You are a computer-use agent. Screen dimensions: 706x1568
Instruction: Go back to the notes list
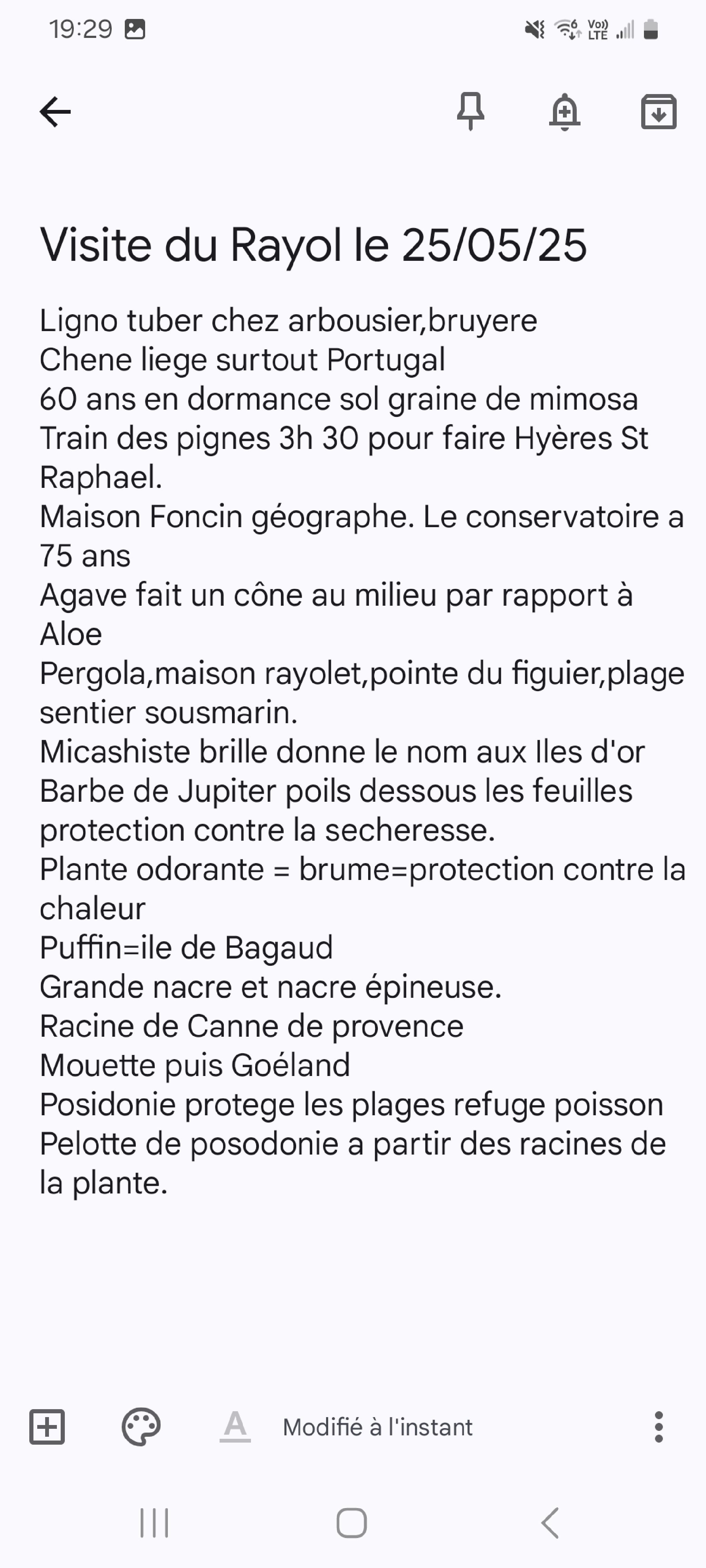coord(56,112)
